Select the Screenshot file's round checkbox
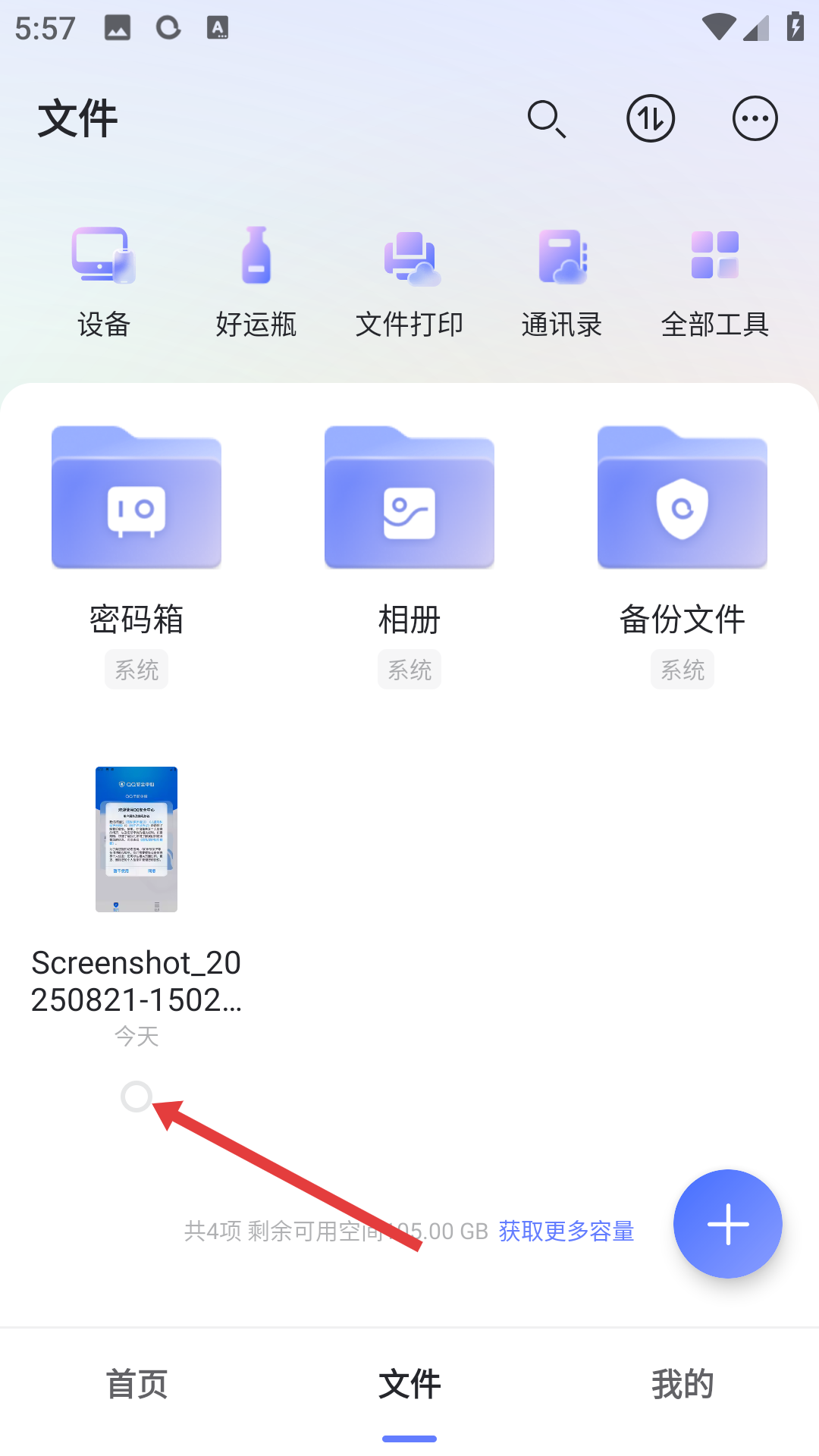Viewport: 819px width, 1456px height. 136,1097
